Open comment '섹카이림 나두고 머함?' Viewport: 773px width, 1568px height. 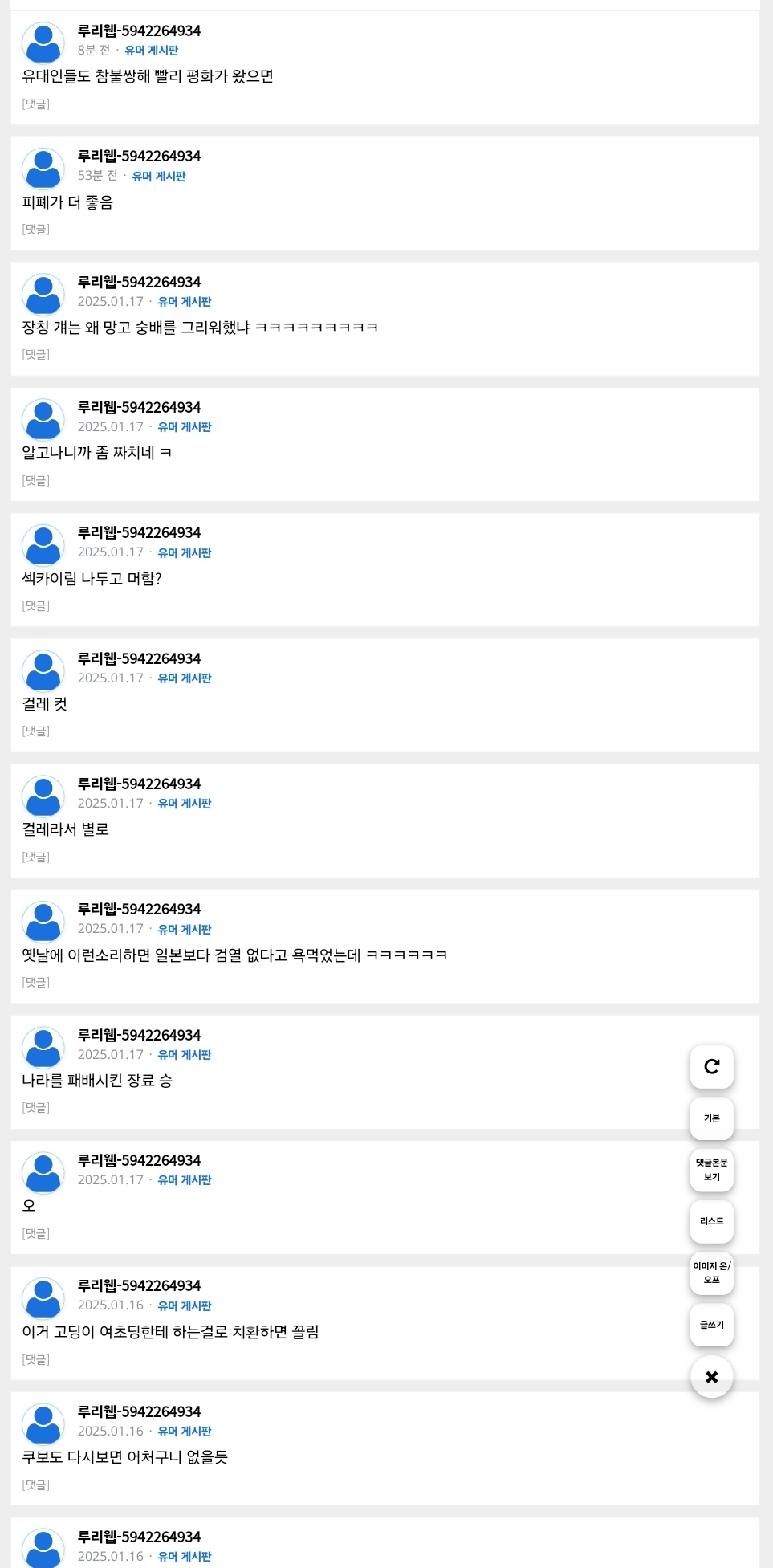[x=92, y=578]
